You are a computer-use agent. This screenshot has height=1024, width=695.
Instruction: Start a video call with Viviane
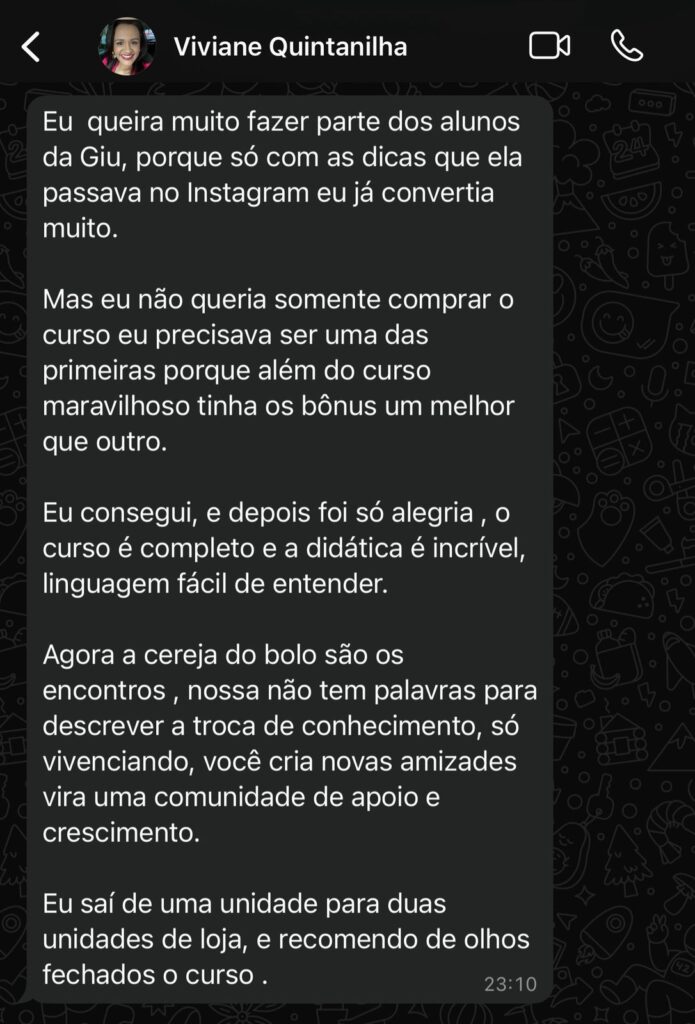tap(549, 46)
